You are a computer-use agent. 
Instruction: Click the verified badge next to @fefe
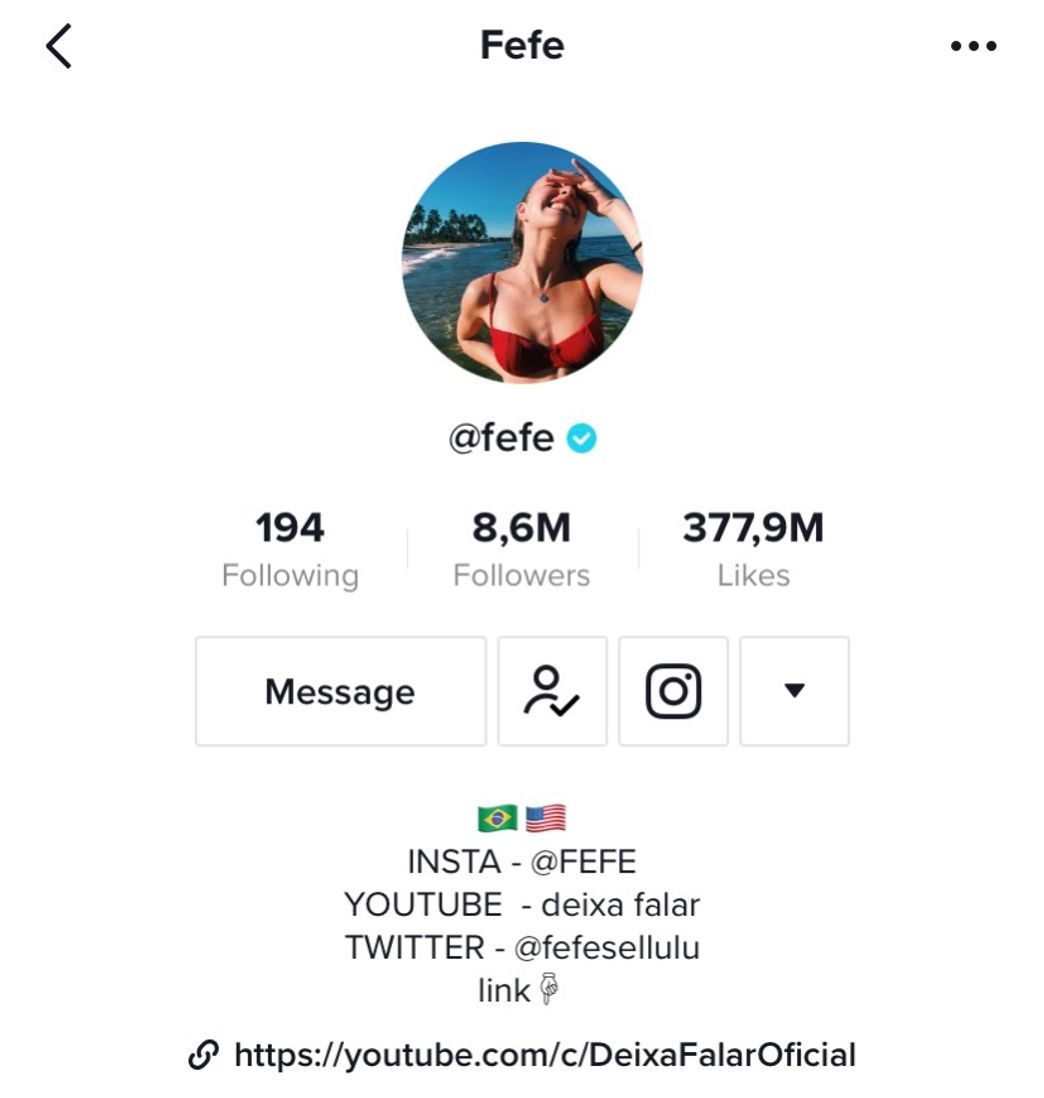[x=580, y=436]
